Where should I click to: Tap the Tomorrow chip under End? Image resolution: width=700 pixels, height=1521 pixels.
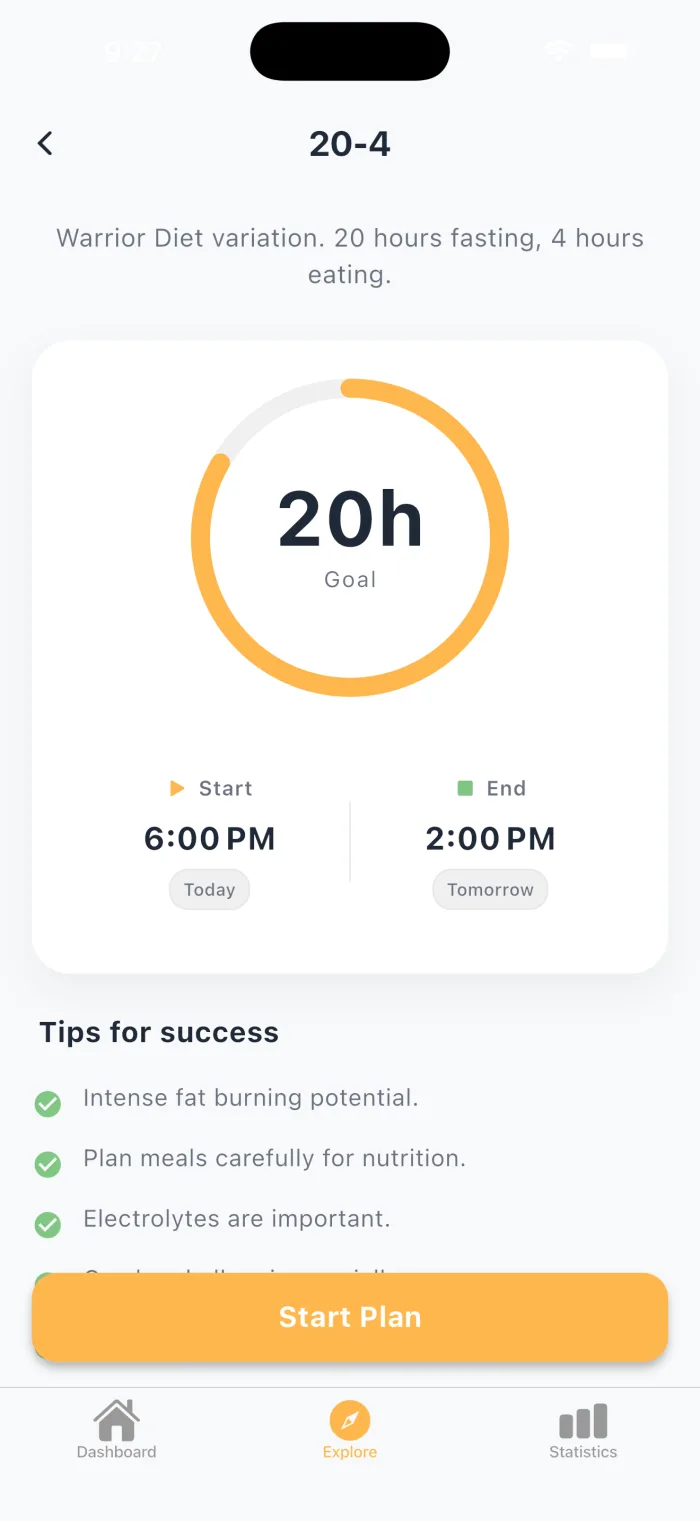[x=490, y=890]
